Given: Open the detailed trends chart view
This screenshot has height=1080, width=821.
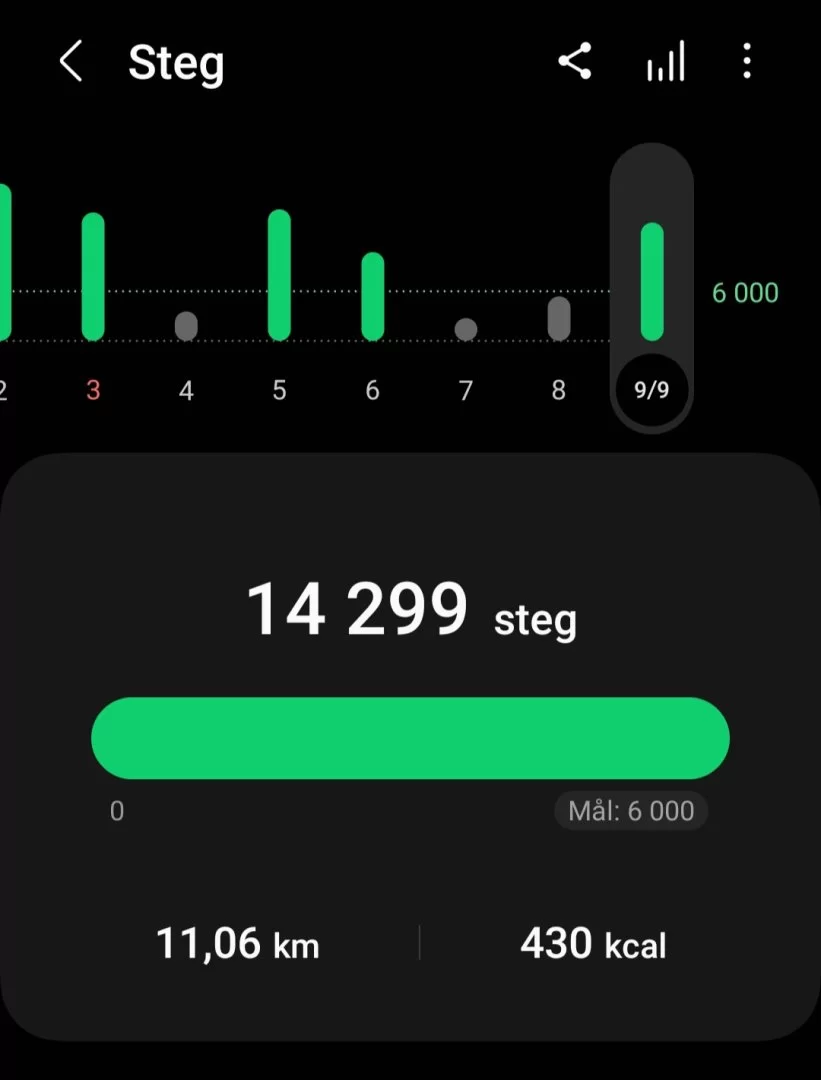Looking at the screenshot, I should pyautogui.click(x=664, y=61).
